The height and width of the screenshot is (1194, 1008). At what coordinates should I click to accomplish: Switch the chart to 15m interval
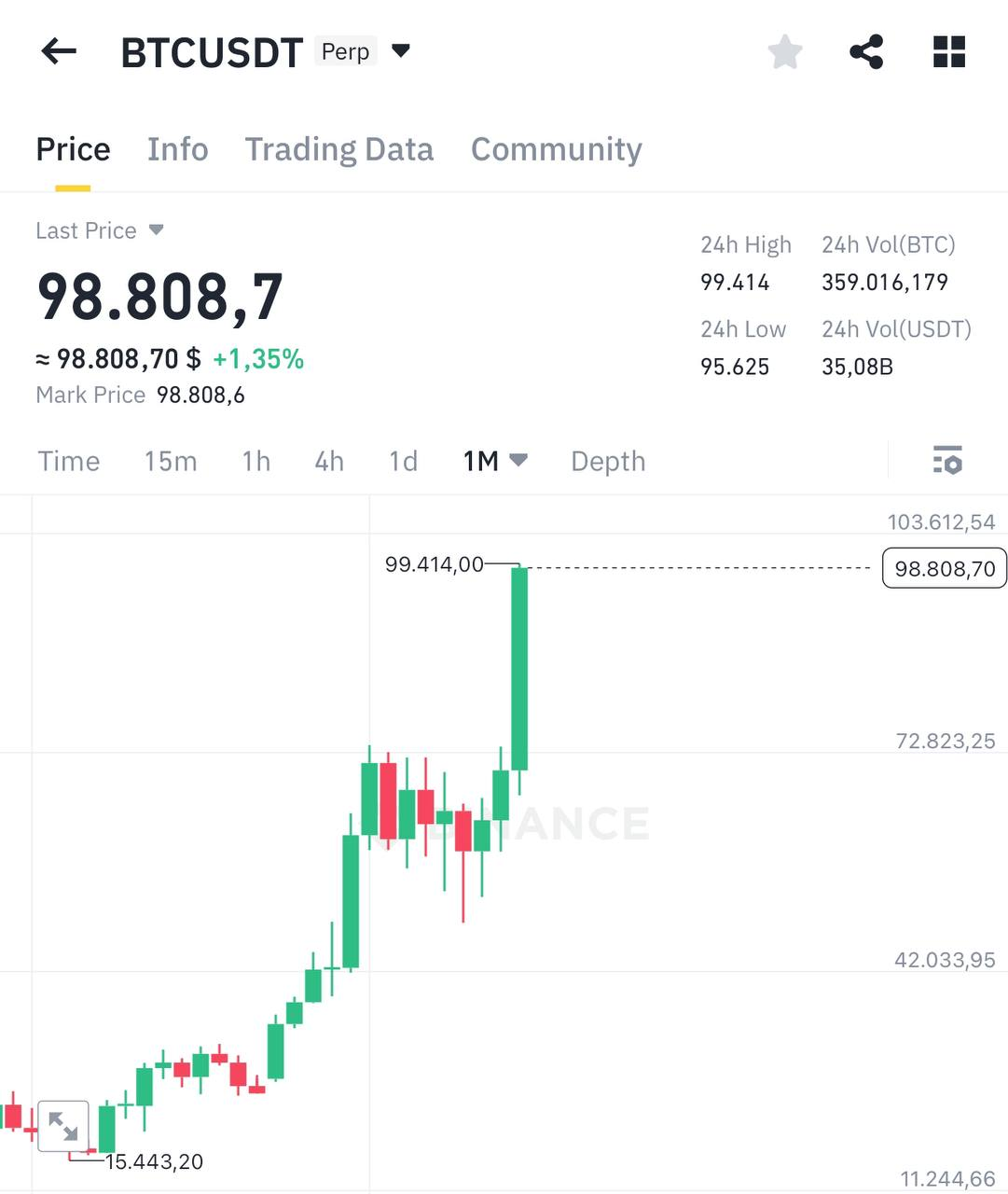click(x=171, y=461)
